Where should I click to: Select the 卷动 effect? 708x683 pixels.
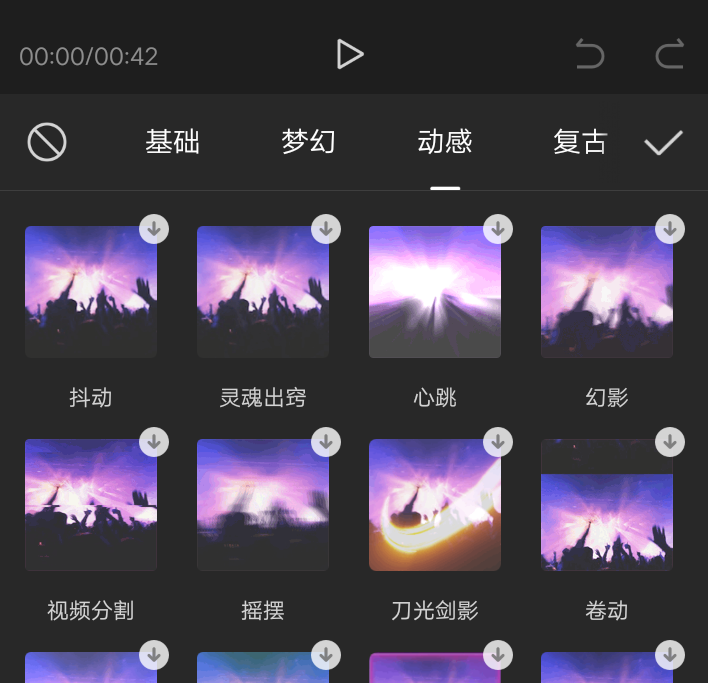click(x=607, y=505)
